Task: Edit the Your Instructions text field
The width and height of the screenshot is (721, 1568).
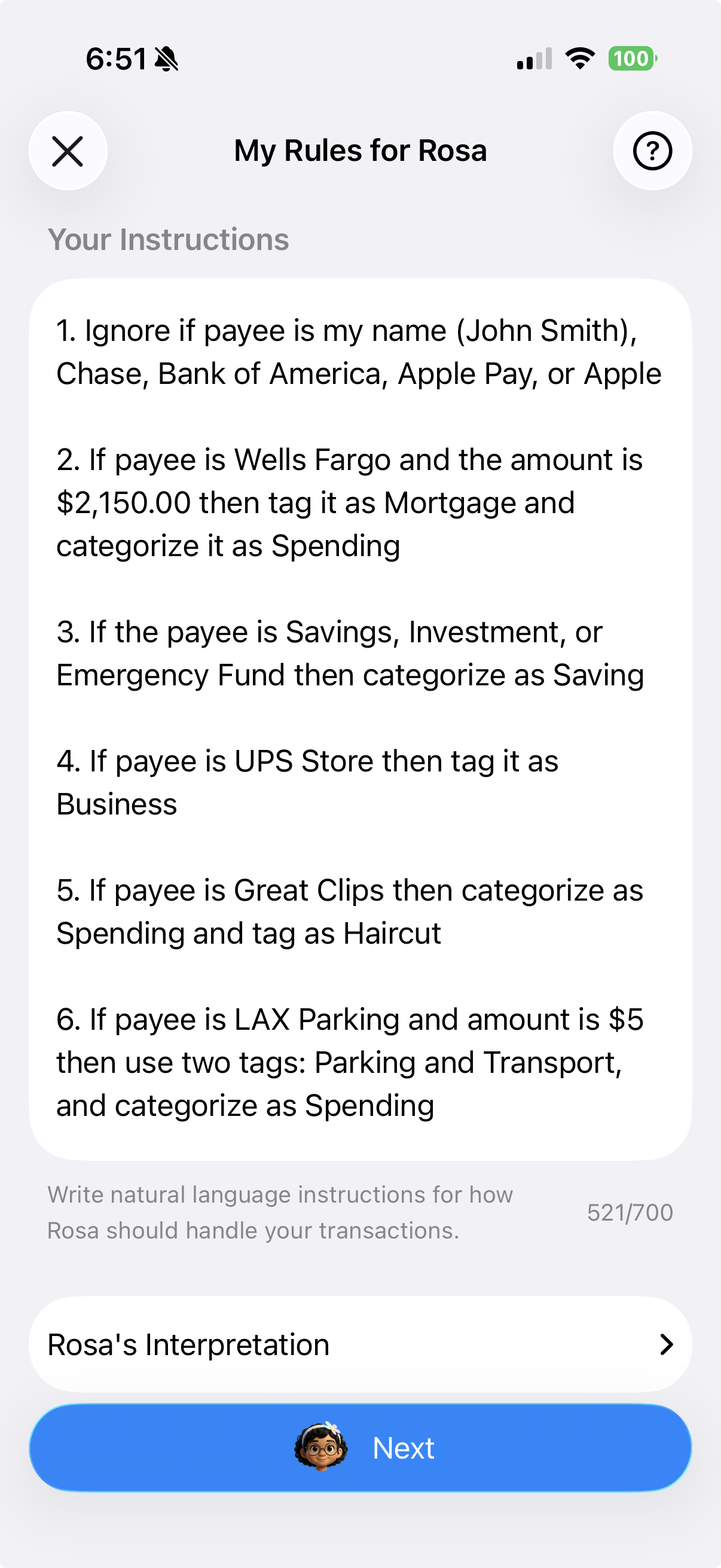Action: pyautogui.click(x=360, y=718)
